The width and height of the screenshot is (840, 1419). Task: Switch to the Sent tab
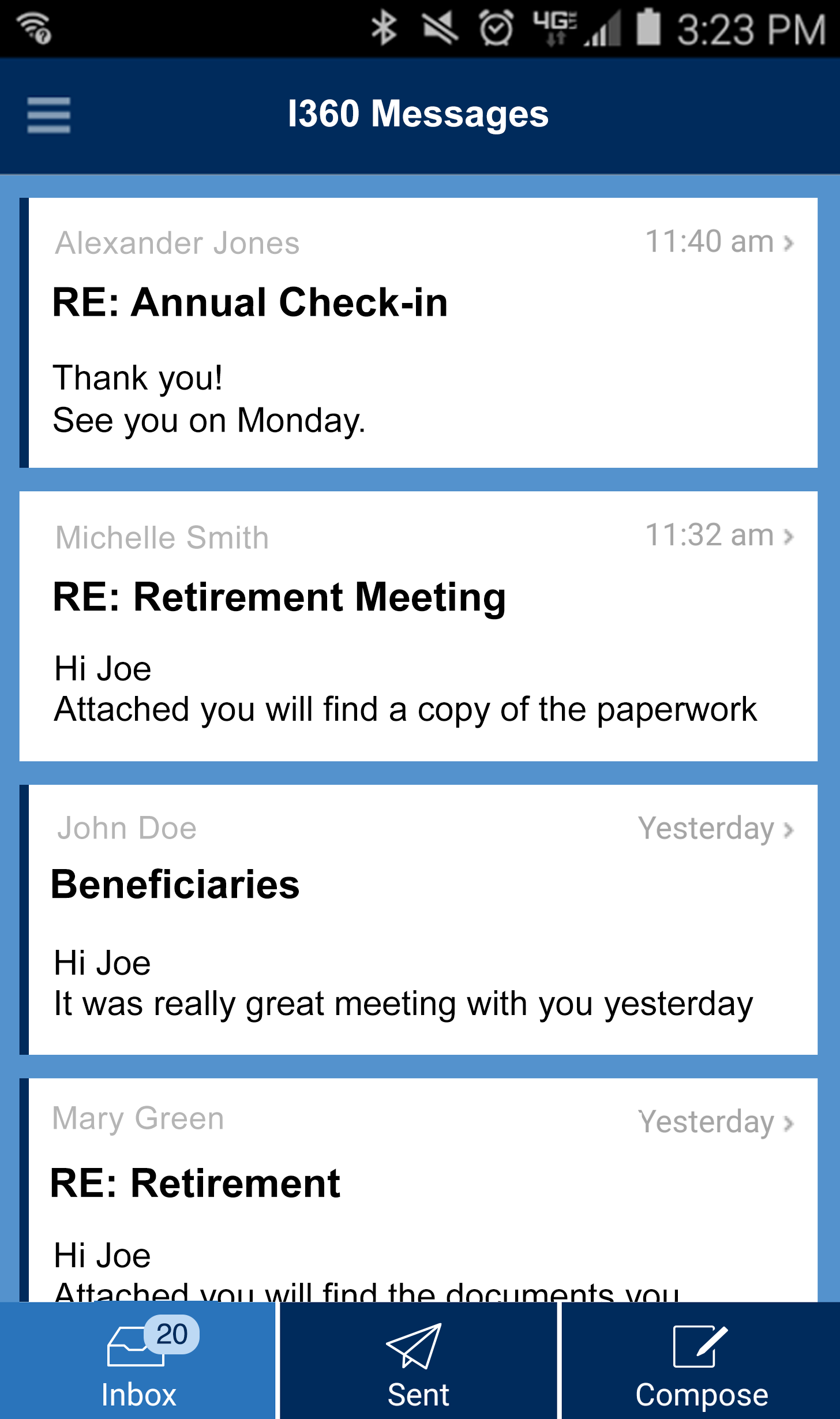click(x=418, y=1361)
